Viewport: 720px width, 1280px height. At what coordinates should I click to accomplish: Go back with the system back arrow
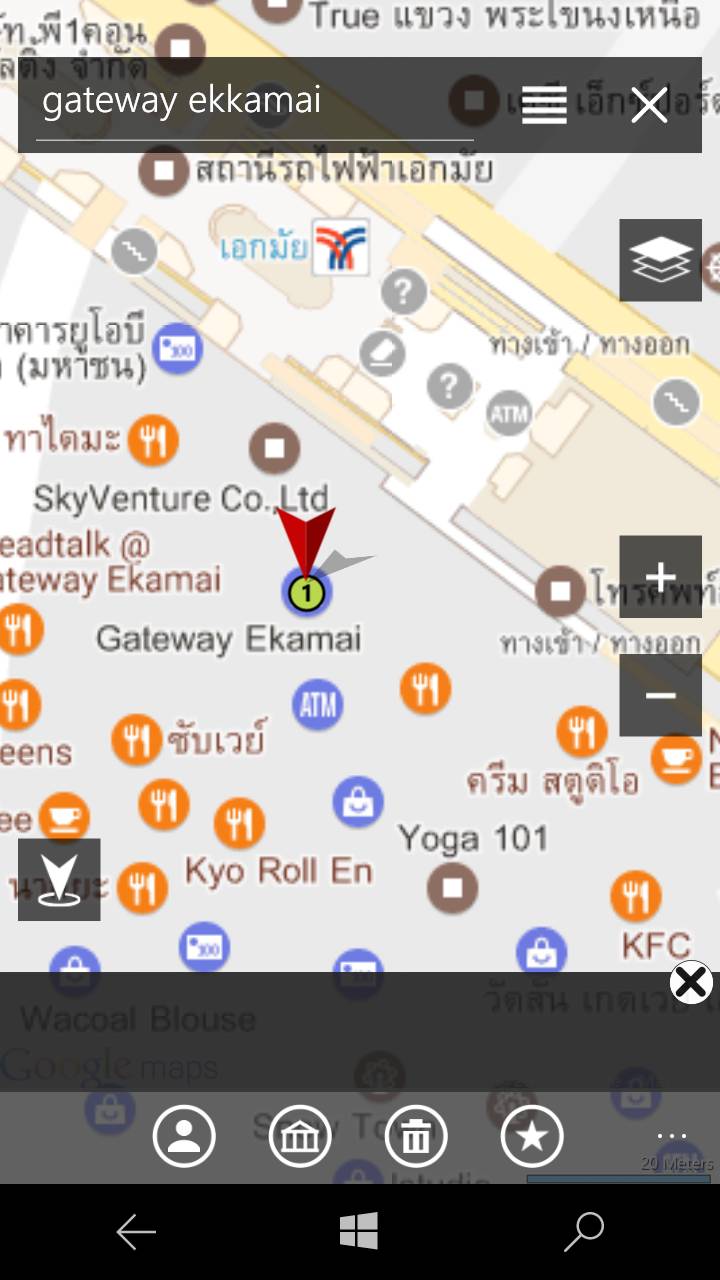point(136,1232)
